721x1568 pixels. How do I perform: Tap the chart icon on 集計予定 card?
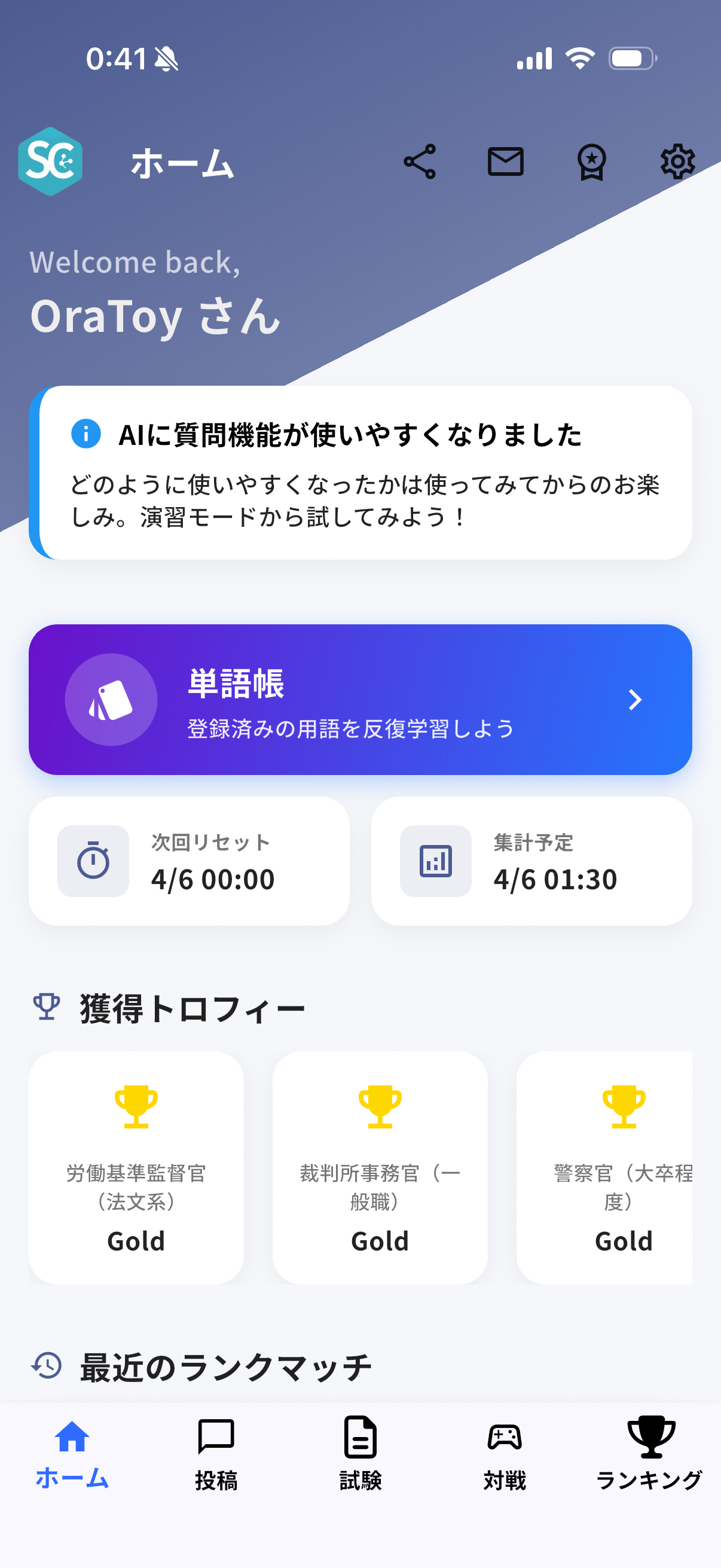pos(436,861)
